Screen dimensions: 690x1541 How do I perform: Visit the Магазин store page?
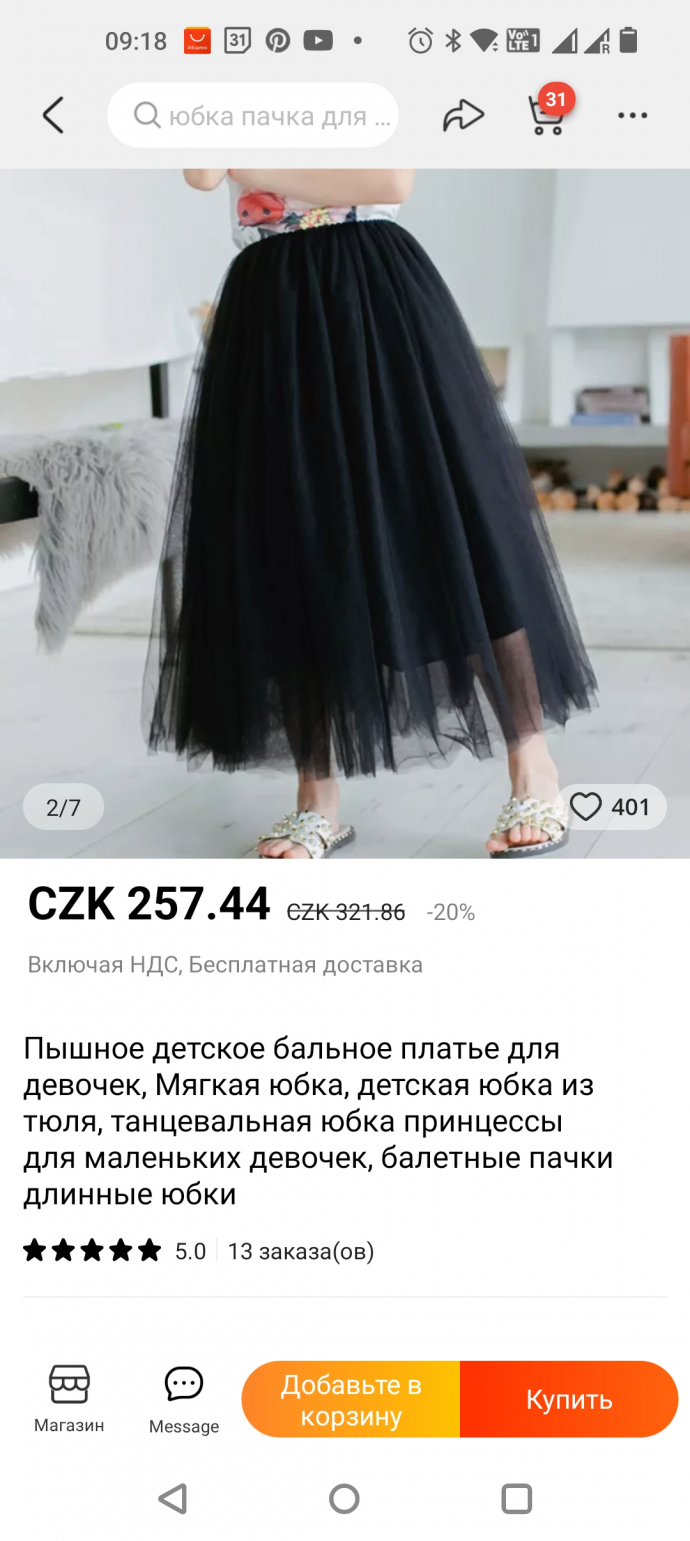click(x=69, y=1398)
